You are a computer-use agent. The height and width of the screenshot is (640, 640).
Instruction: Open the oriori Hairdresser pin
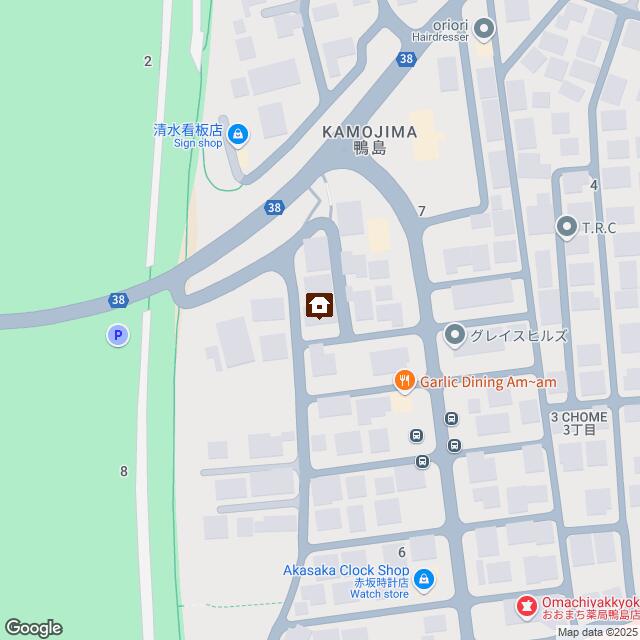click(x=484, y=29)
